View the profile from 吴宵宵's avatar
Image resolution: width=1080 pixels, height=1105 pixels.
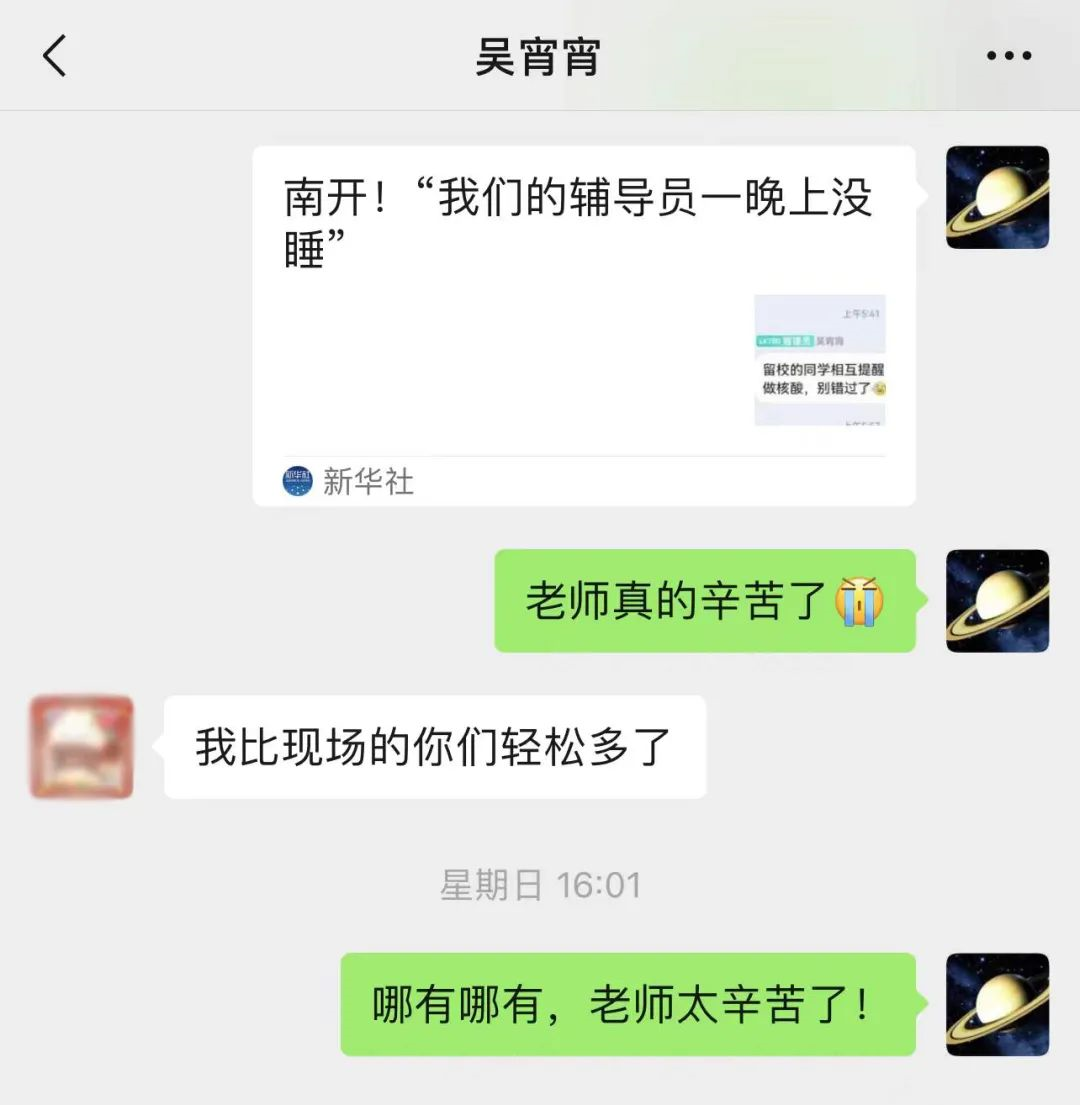[81, 747]
